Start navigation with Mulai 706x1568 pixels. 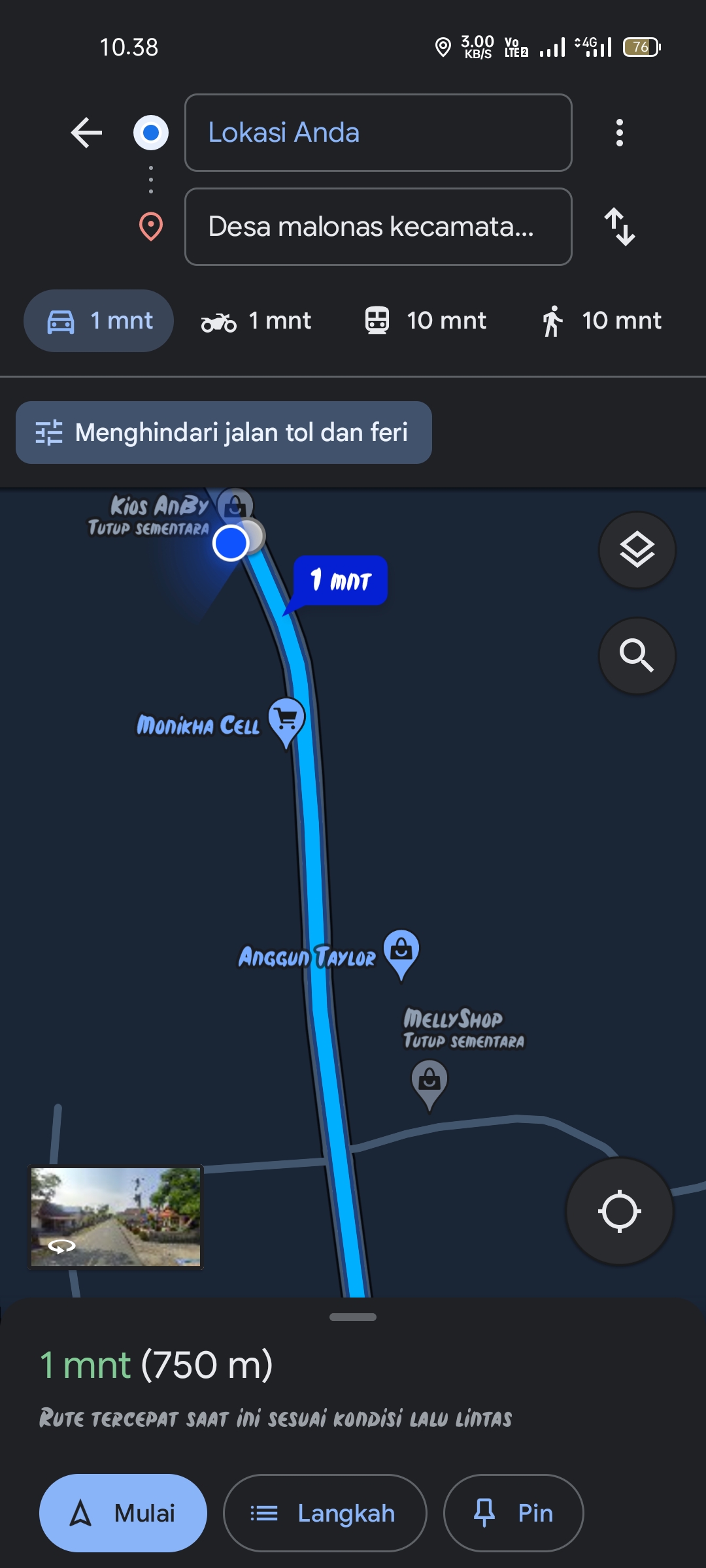point(123,1513)
